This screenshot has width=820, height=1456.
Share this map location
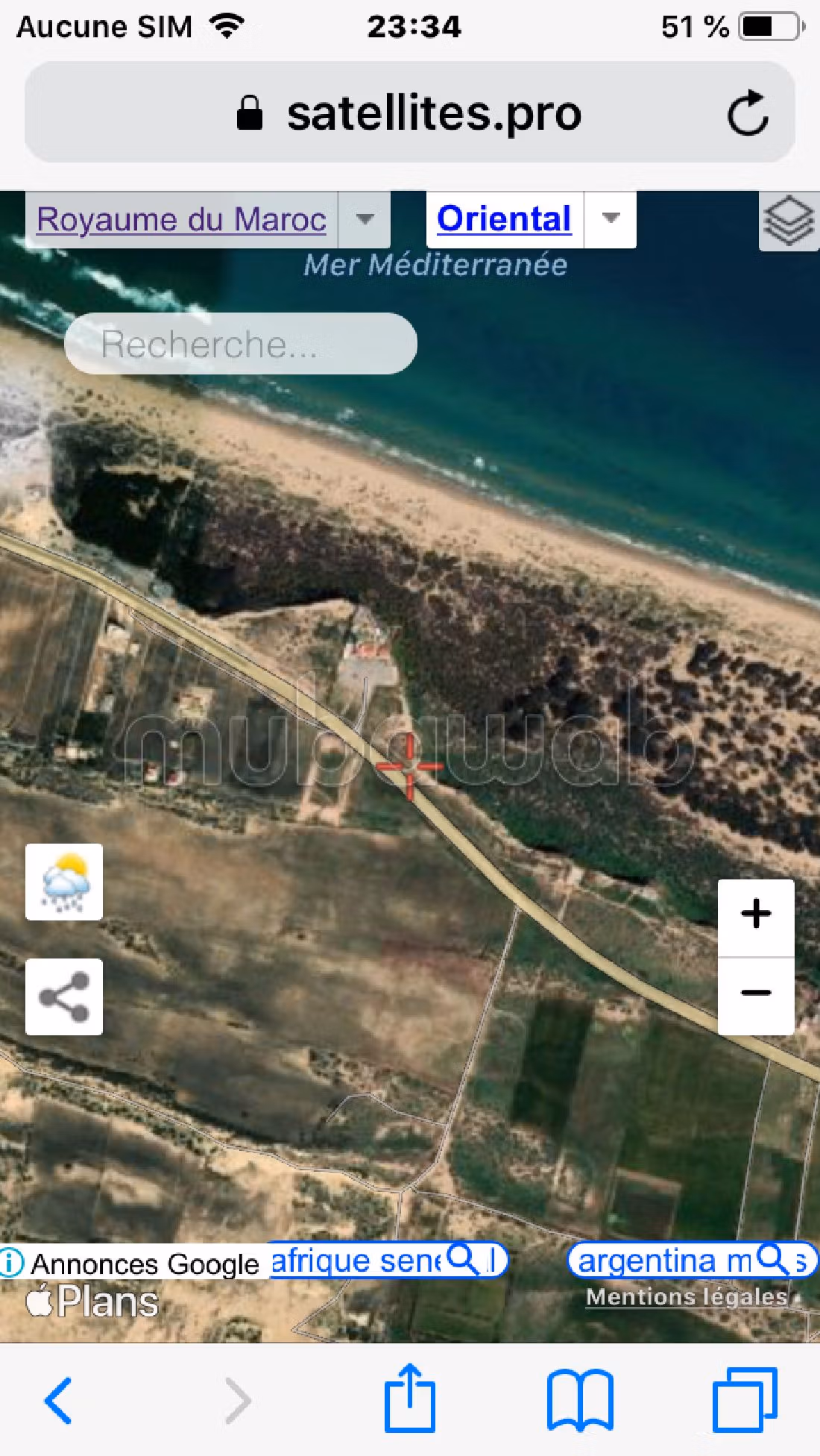pyautogui.click(x=64, y=997)
